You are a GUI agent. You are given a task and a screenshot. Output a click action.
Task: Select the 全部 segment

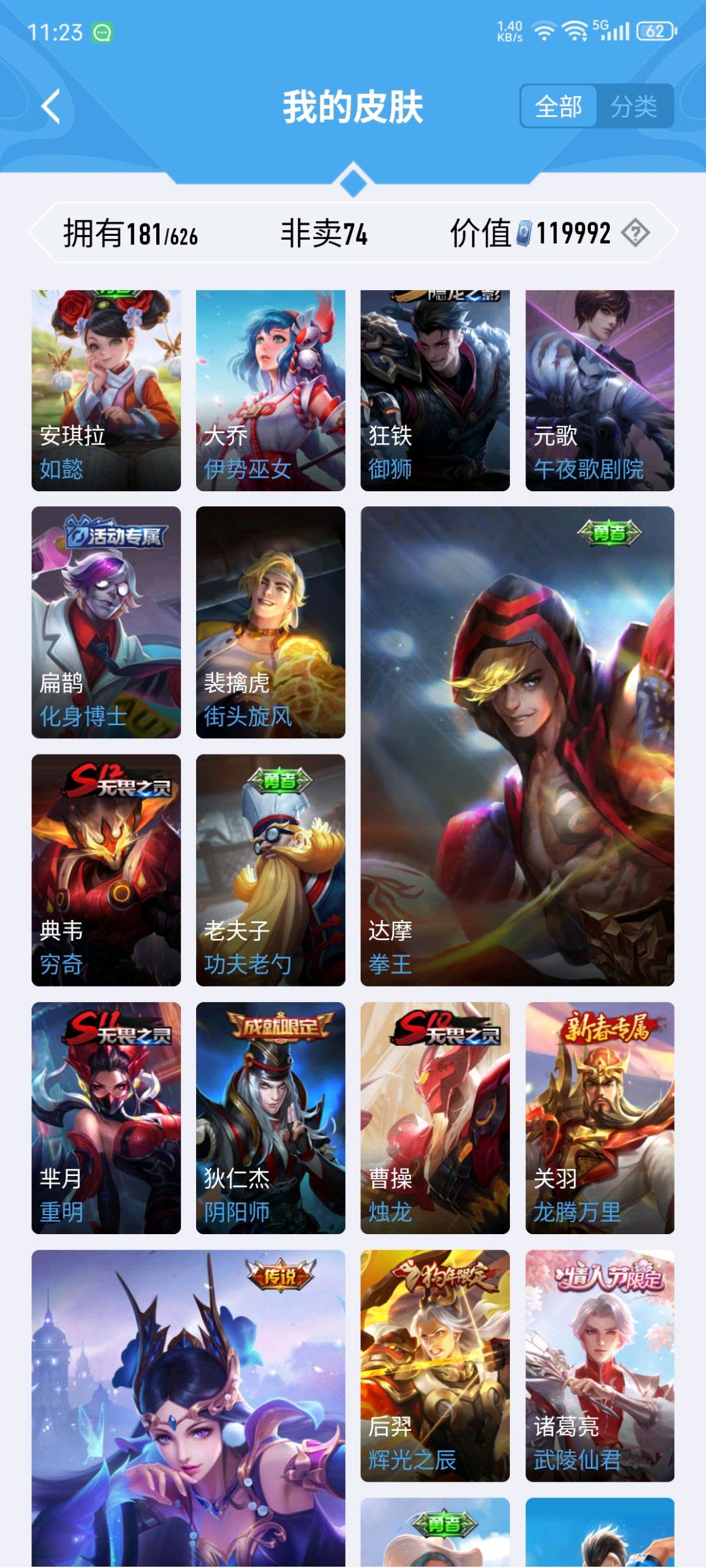click(559, 106)
